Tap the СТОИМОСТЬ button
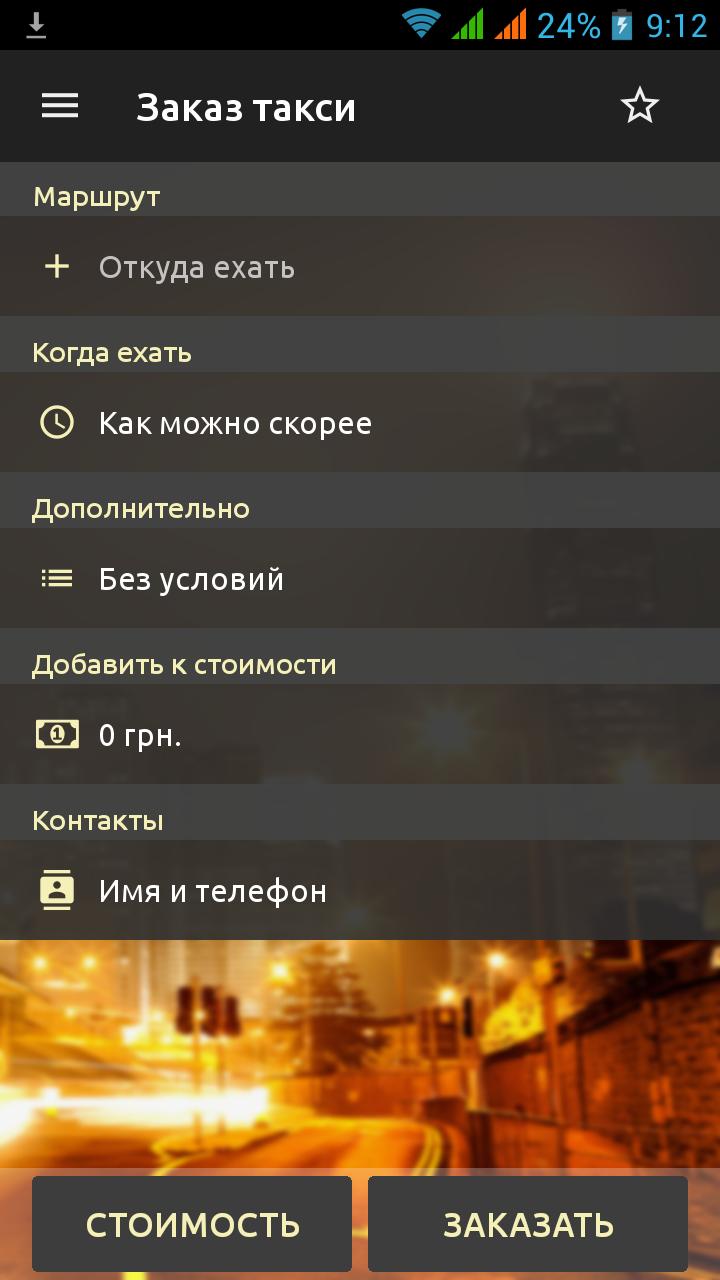 pyautogui.click(x=192, y=1224)
